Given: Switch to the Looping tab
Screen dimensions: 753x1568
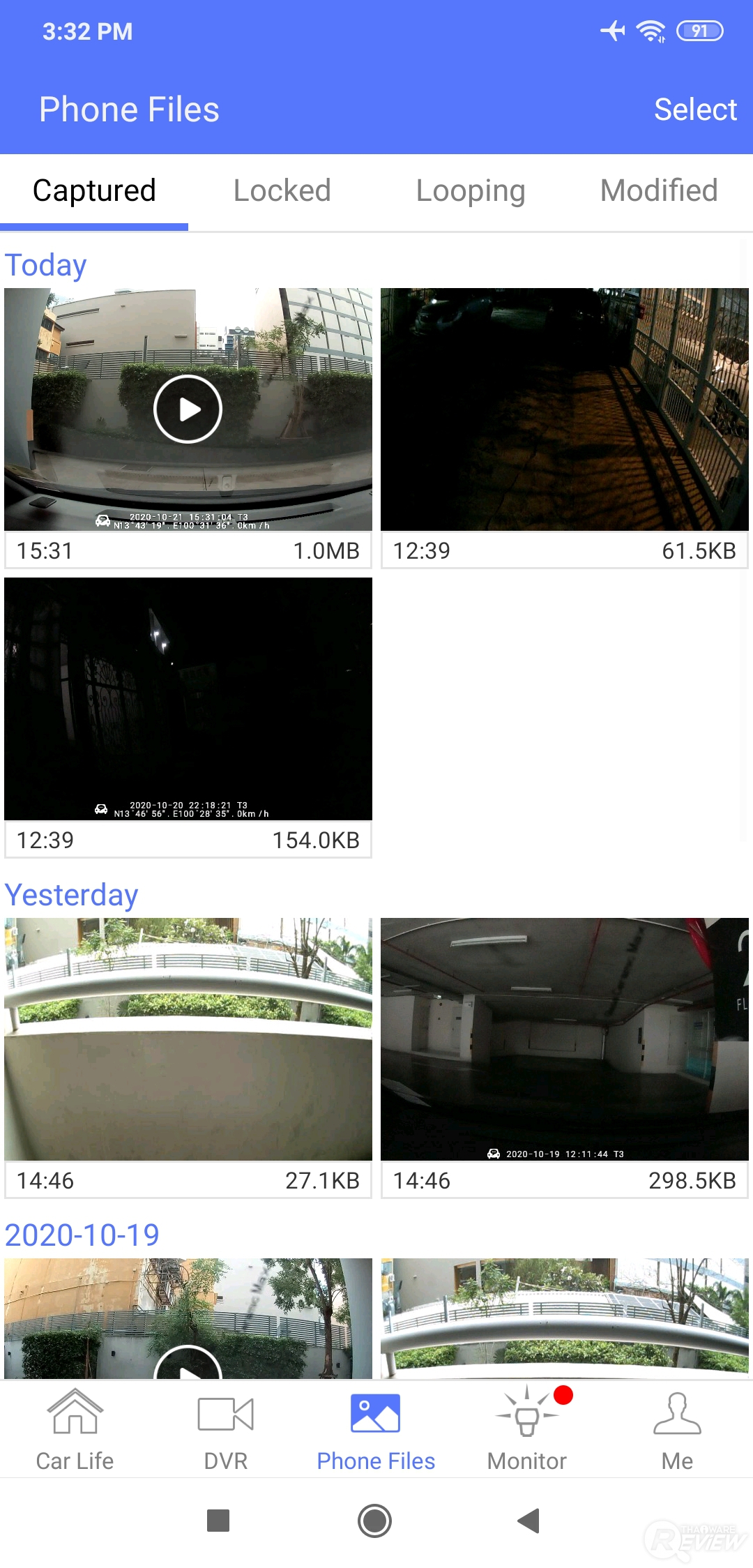Looking at the screenshot, I should [x=470, y=191].
